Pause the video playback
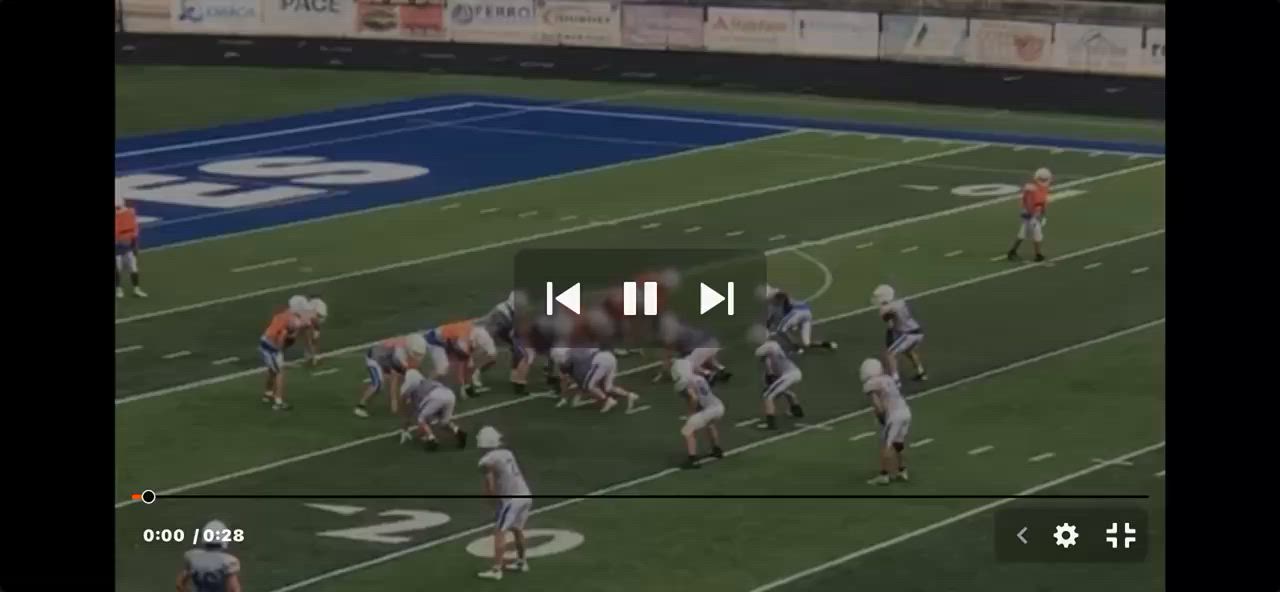Screen dimensions: 1280x592 640,298
